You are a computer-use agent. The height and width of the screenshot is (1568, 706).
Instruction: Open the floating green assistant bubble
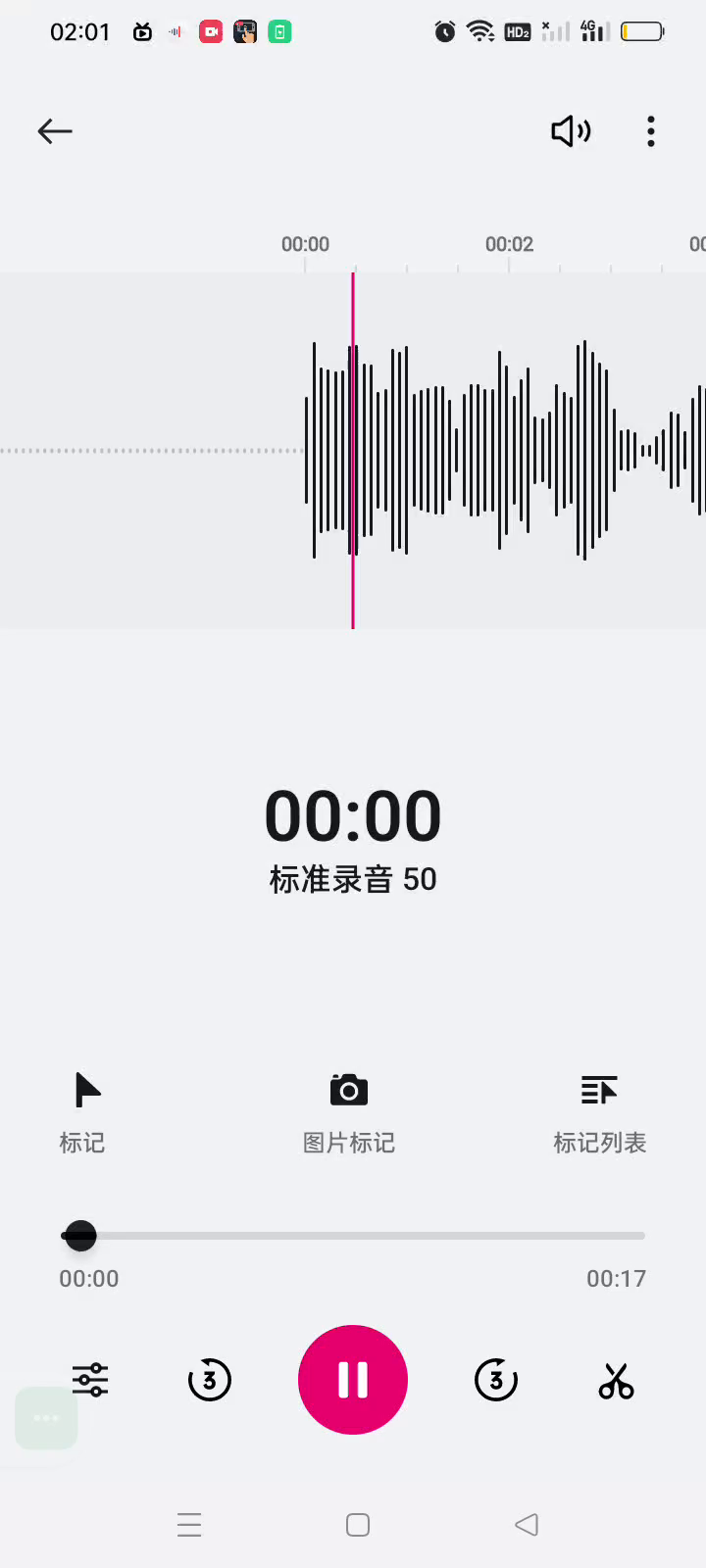[x=46, y=1418]
